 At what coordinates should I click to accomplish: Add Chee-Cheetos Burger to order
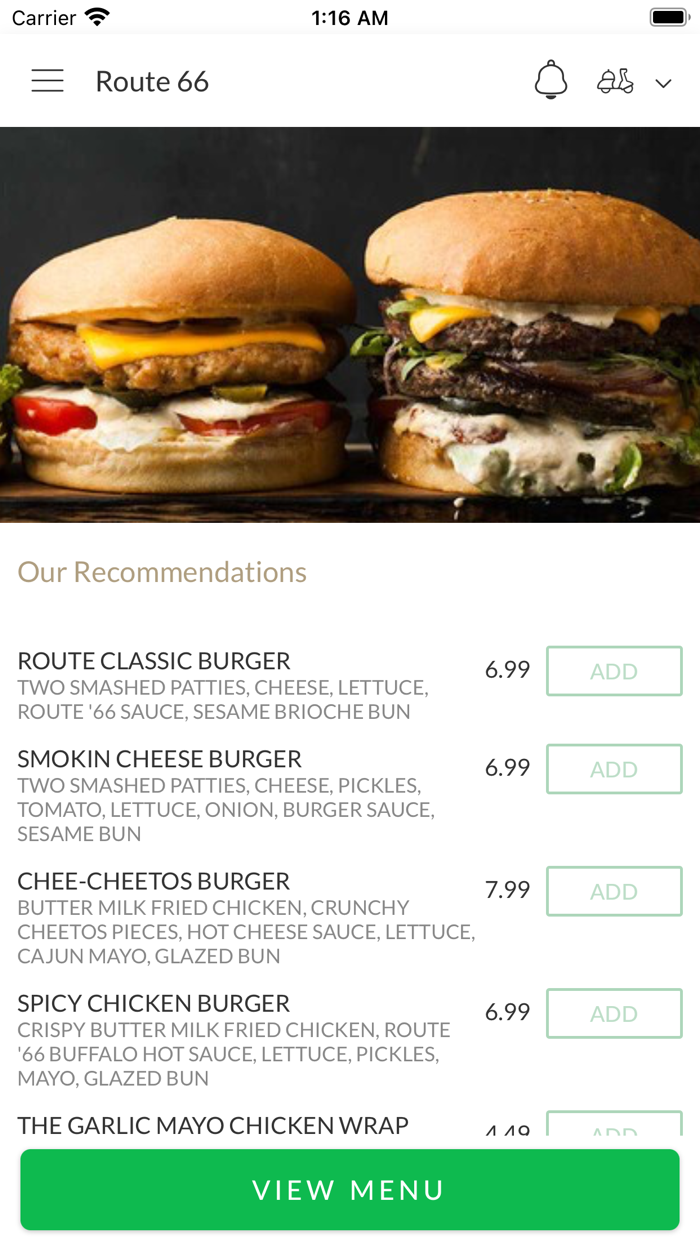coord(613,891)
